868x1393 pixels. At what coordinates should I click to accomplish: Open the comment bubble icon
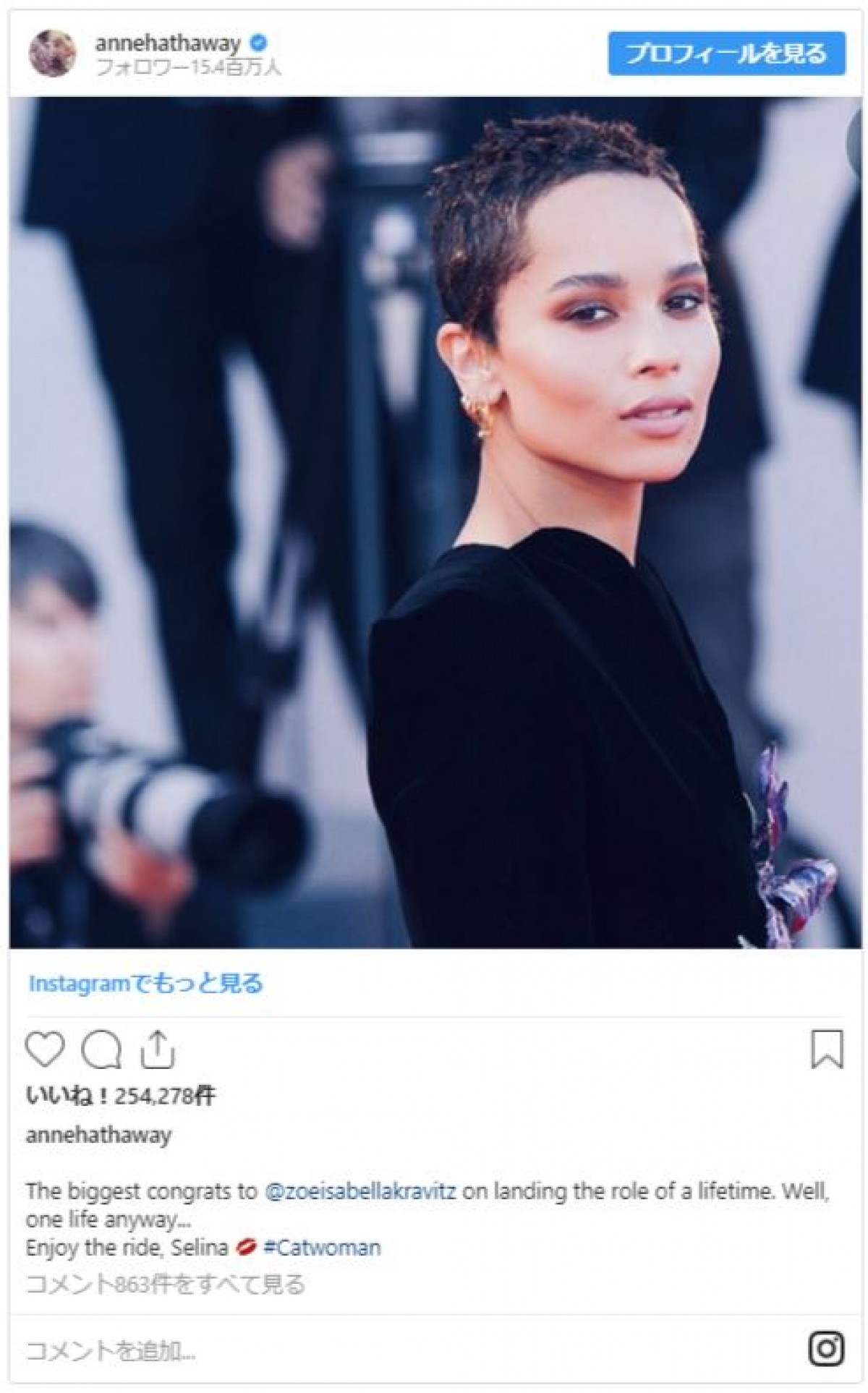(101, 1050)
